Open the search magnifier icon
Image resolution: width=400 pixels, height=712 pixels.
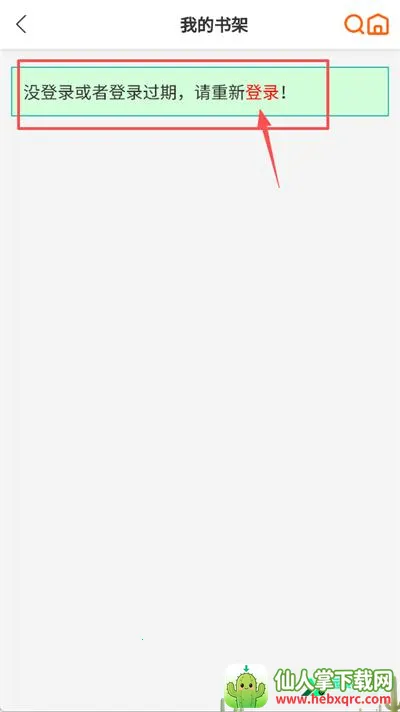(354, 25)
